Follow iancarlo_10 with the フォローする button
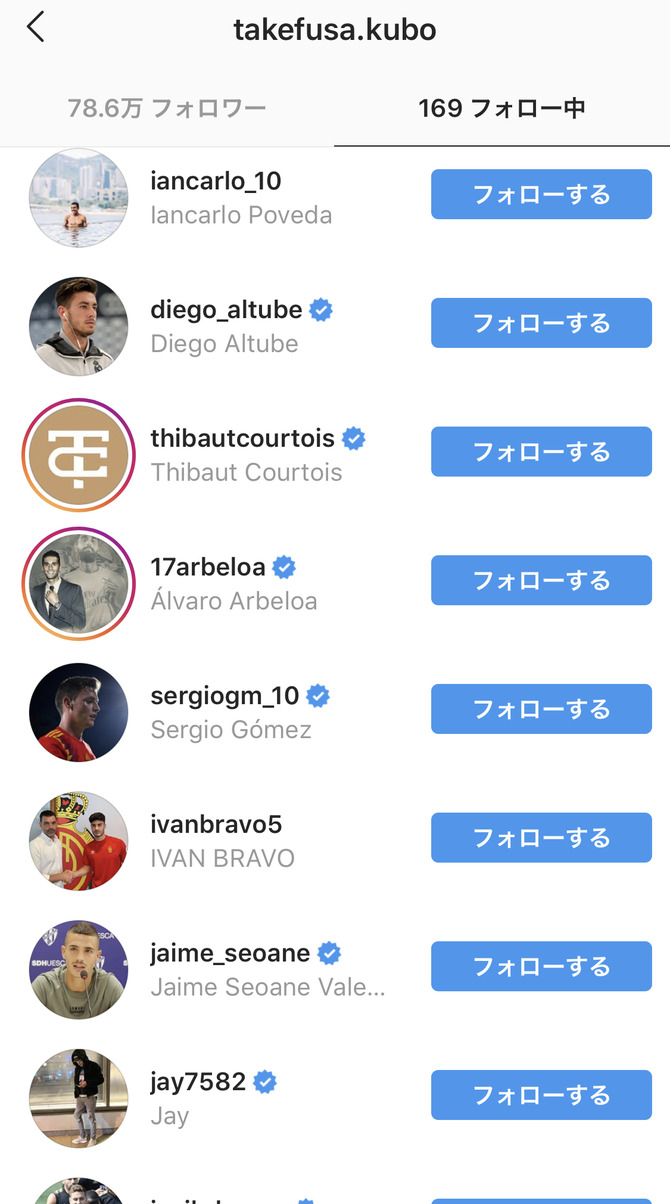This screenshot has width=670, height=1204. coord(541,194)
